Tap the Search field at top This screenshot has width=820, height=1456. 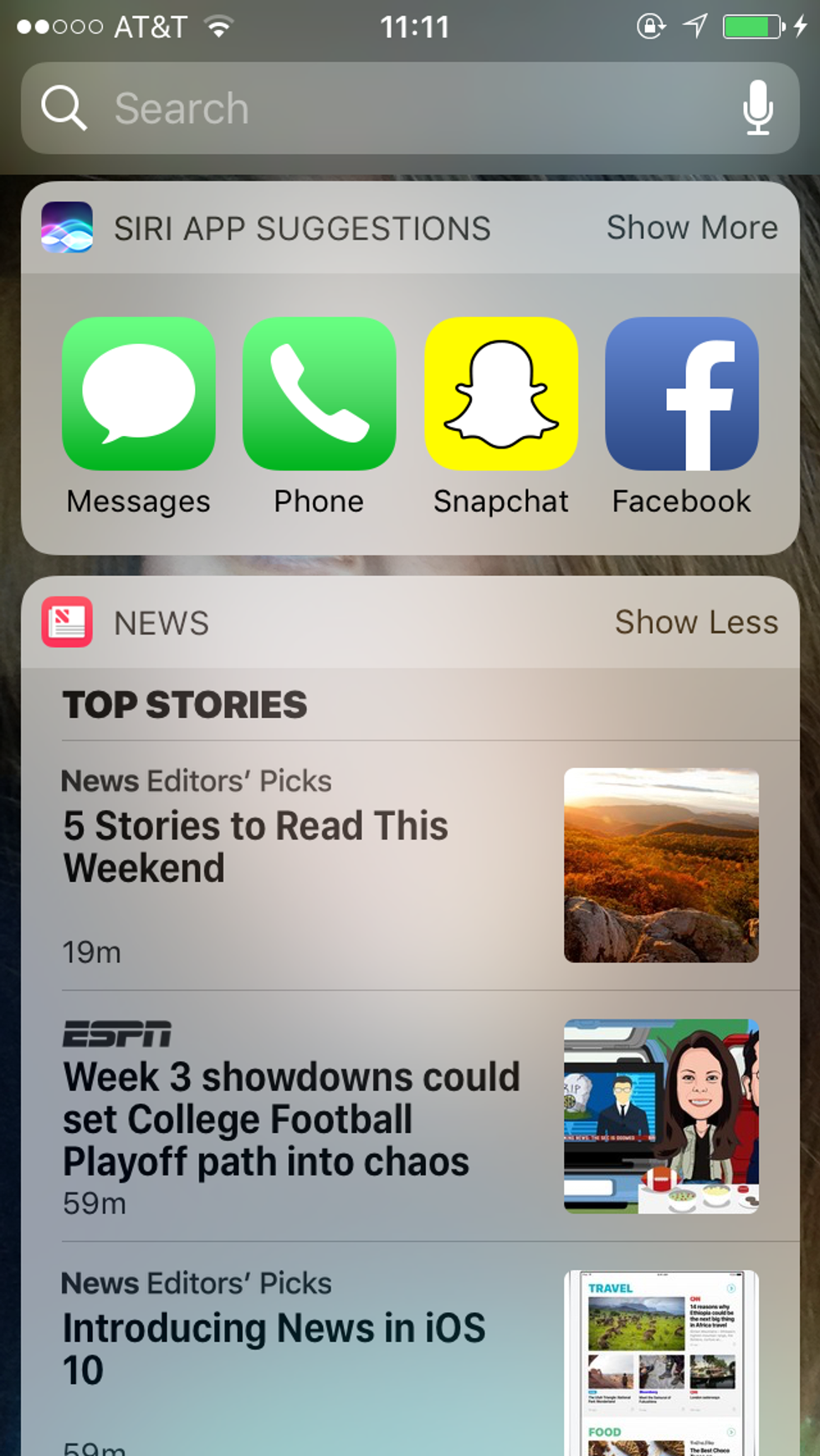(377, 109)
